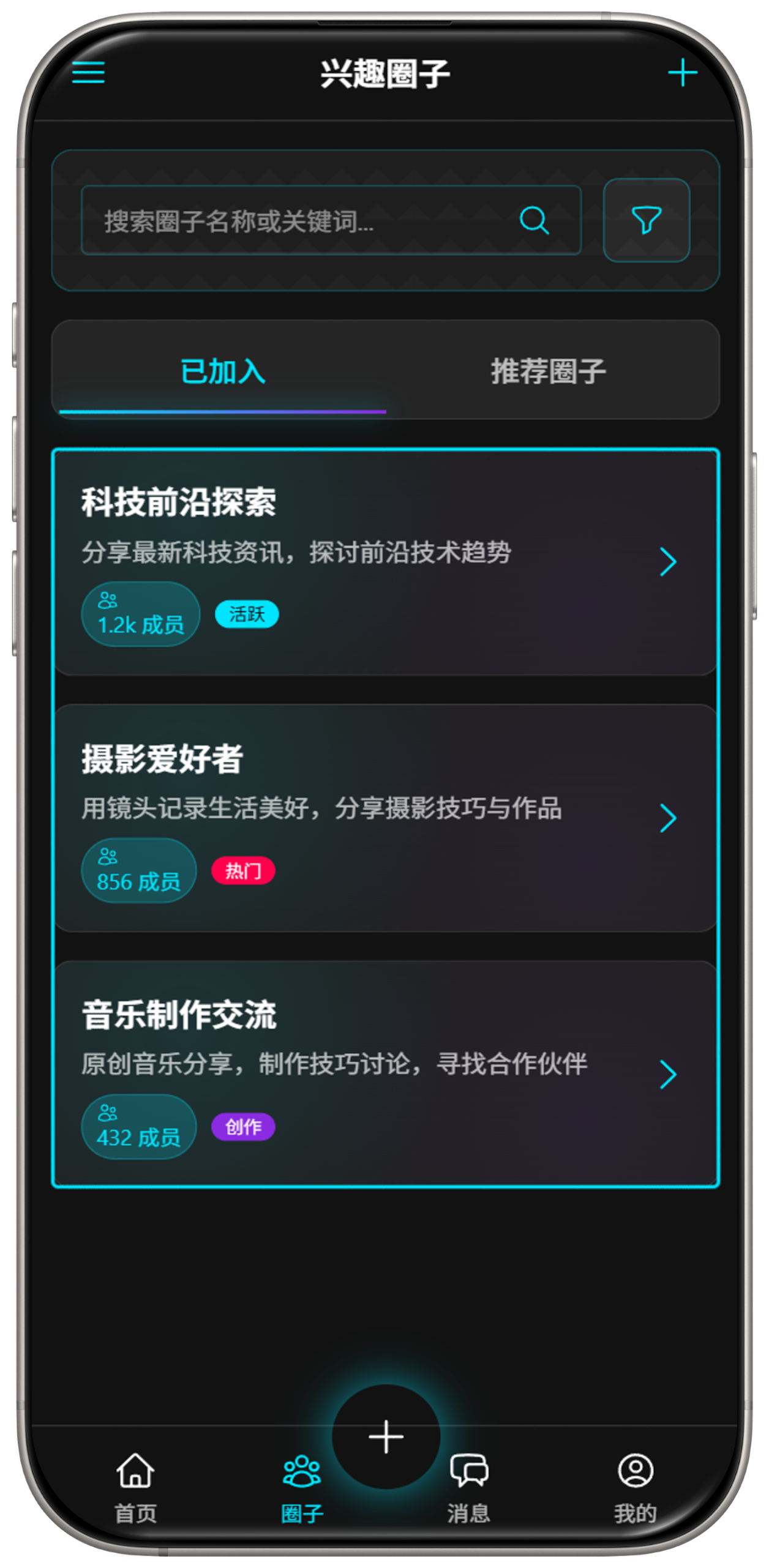Select the 圈子 bottom tab
769x1568 pixels.
[302, 1486]
